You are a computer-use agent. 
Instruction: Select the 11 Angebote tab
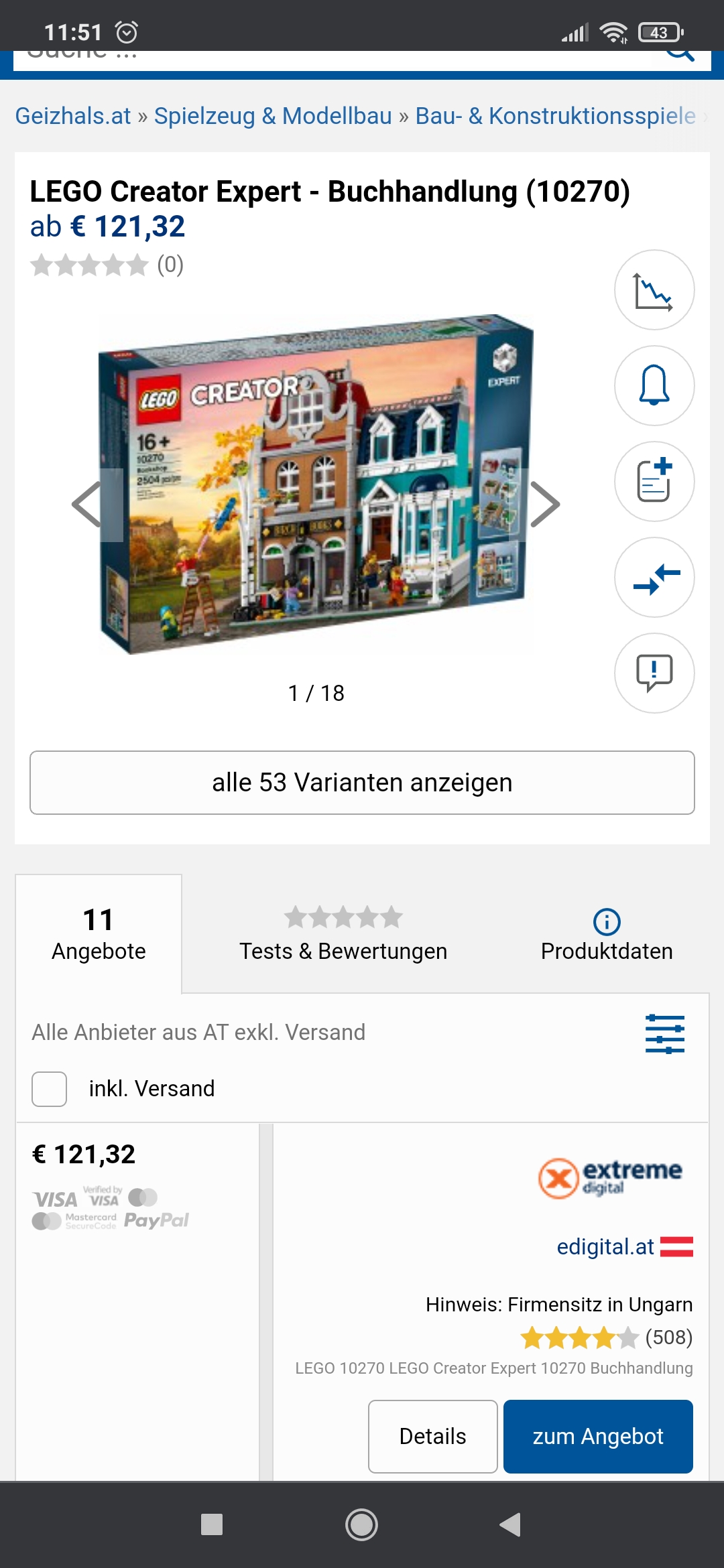[x=99, y=934]
